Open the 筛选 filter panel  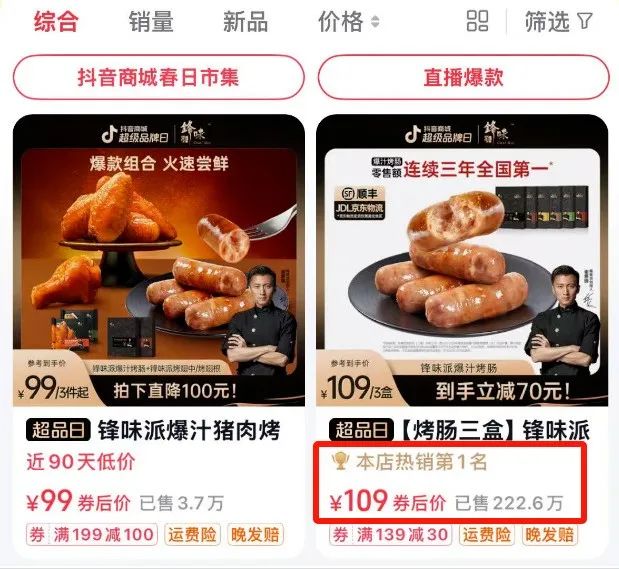(558, 22)
